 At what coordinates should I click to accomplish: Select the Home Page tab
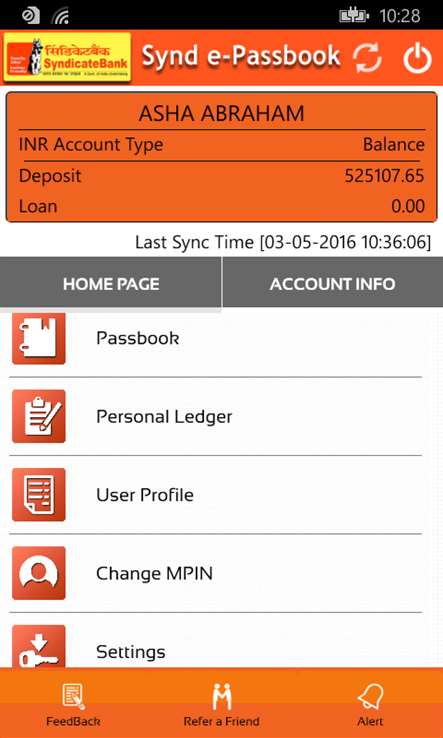point(111,284)
